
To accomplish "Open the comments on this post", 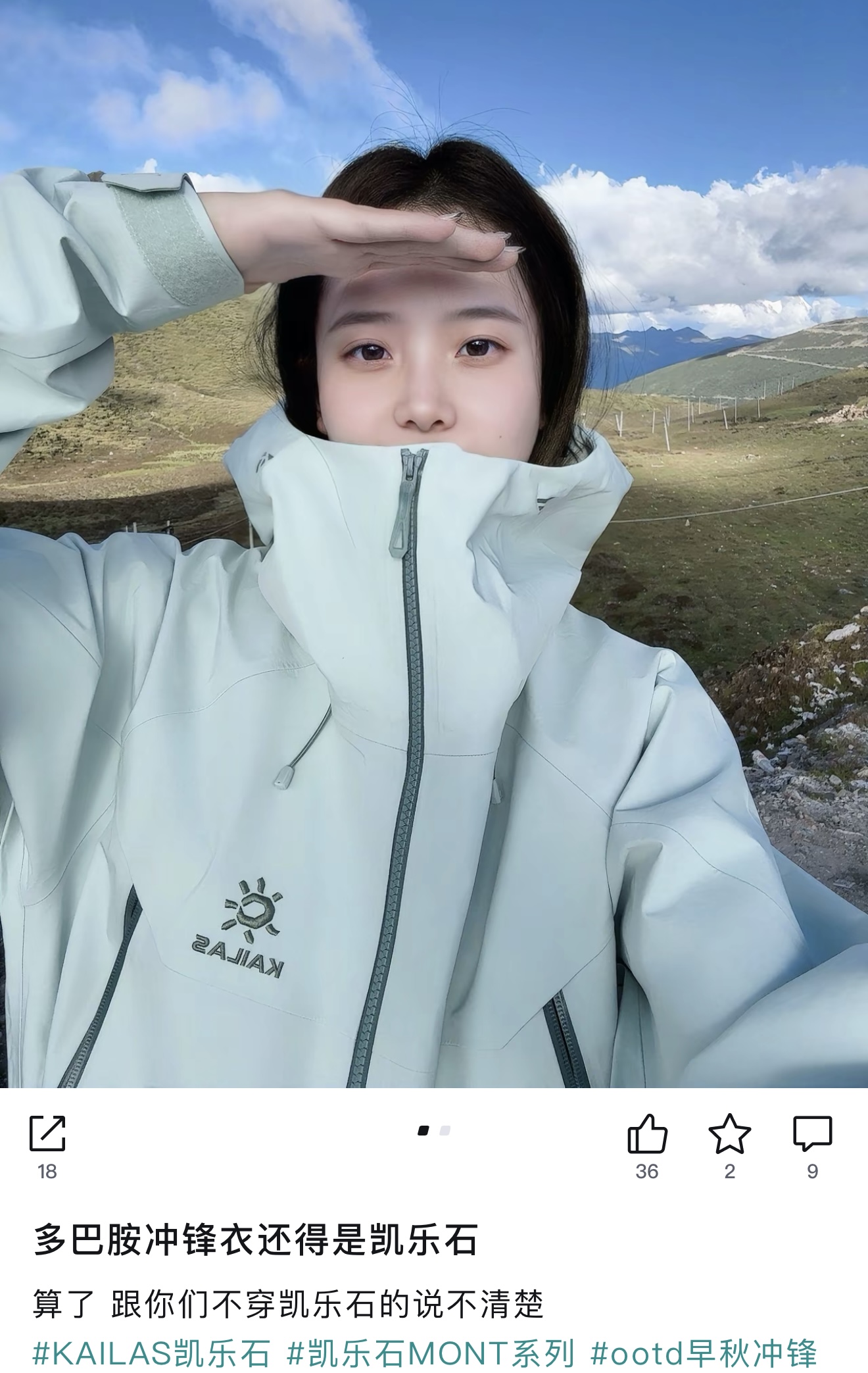I will click(812, 1134).
